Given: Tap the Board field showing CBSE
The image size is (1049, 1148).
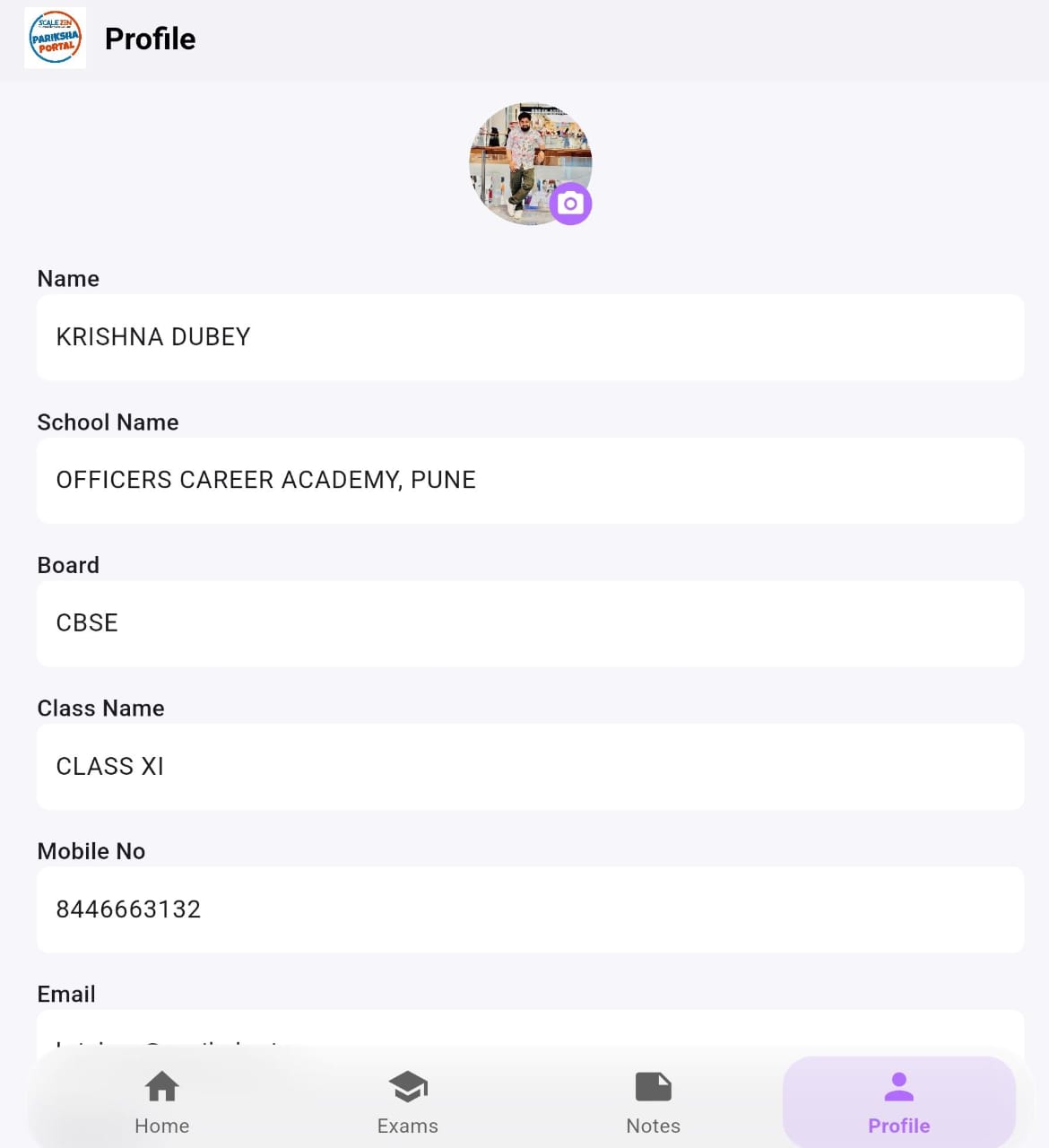Looking at the screenshot, I should tap(530, 623).
